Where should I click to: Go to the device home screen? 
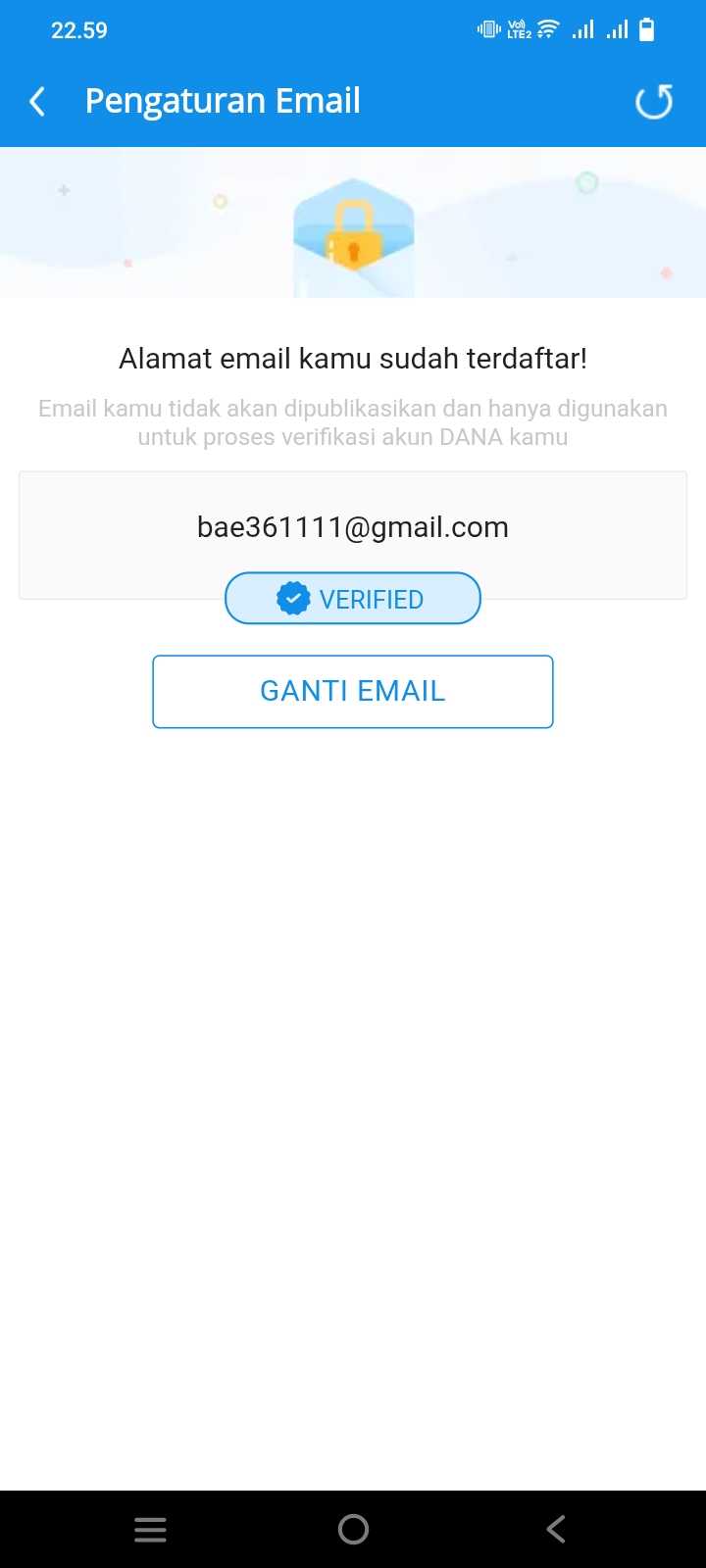(x=353, y=1529)
